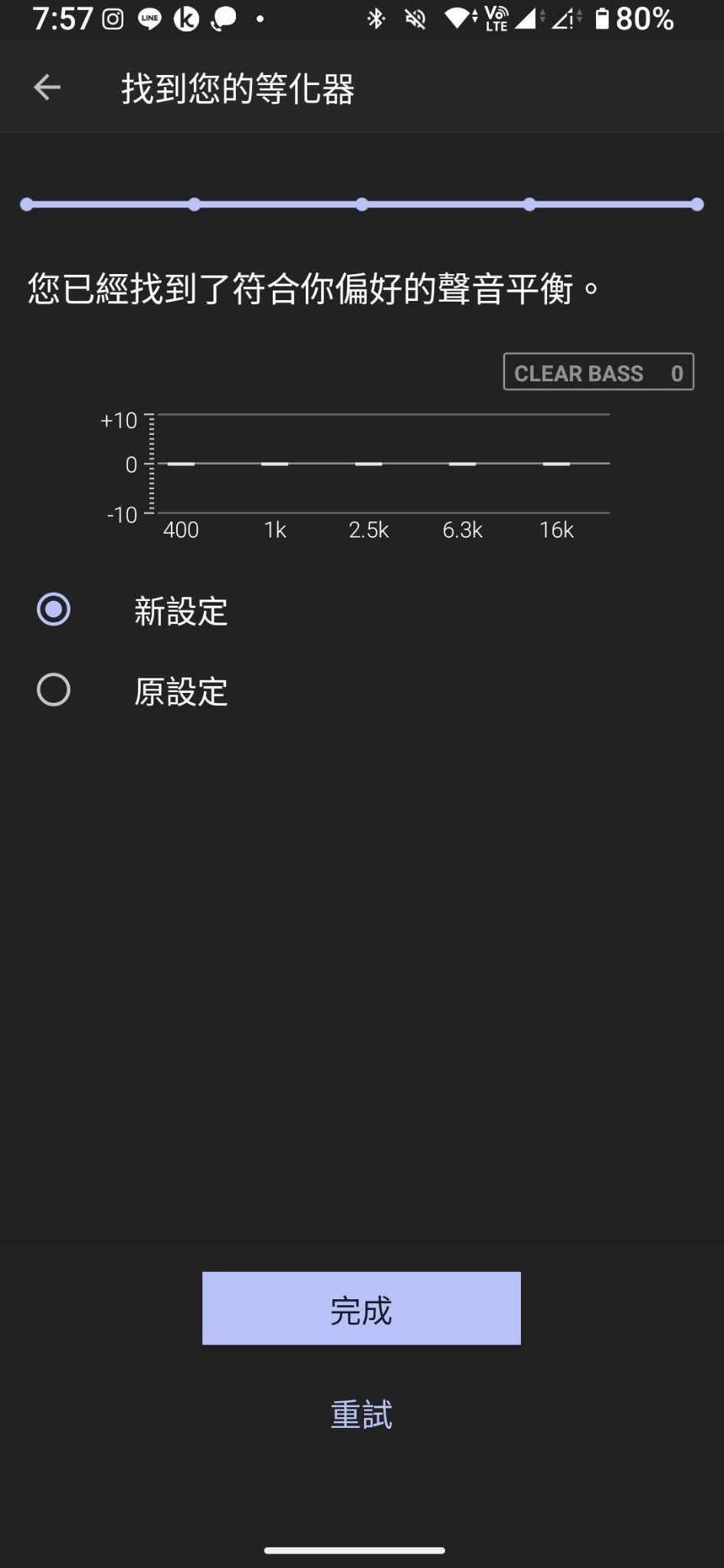Viewport: 724px width, 1568px height.
Task: Go back using the arrow icon
Action: [47, 87]
